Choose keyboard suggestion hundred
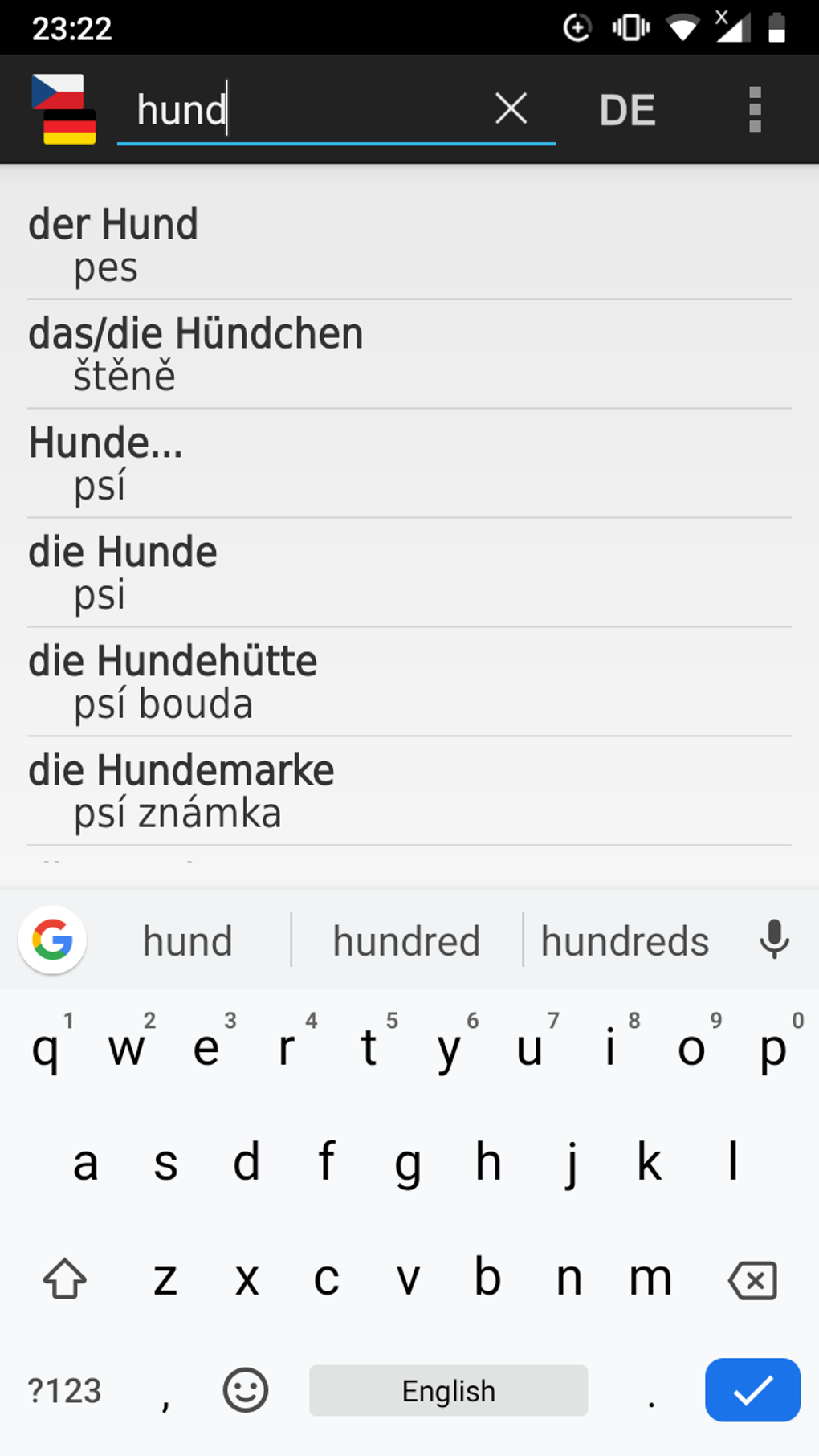 (406, 940)
